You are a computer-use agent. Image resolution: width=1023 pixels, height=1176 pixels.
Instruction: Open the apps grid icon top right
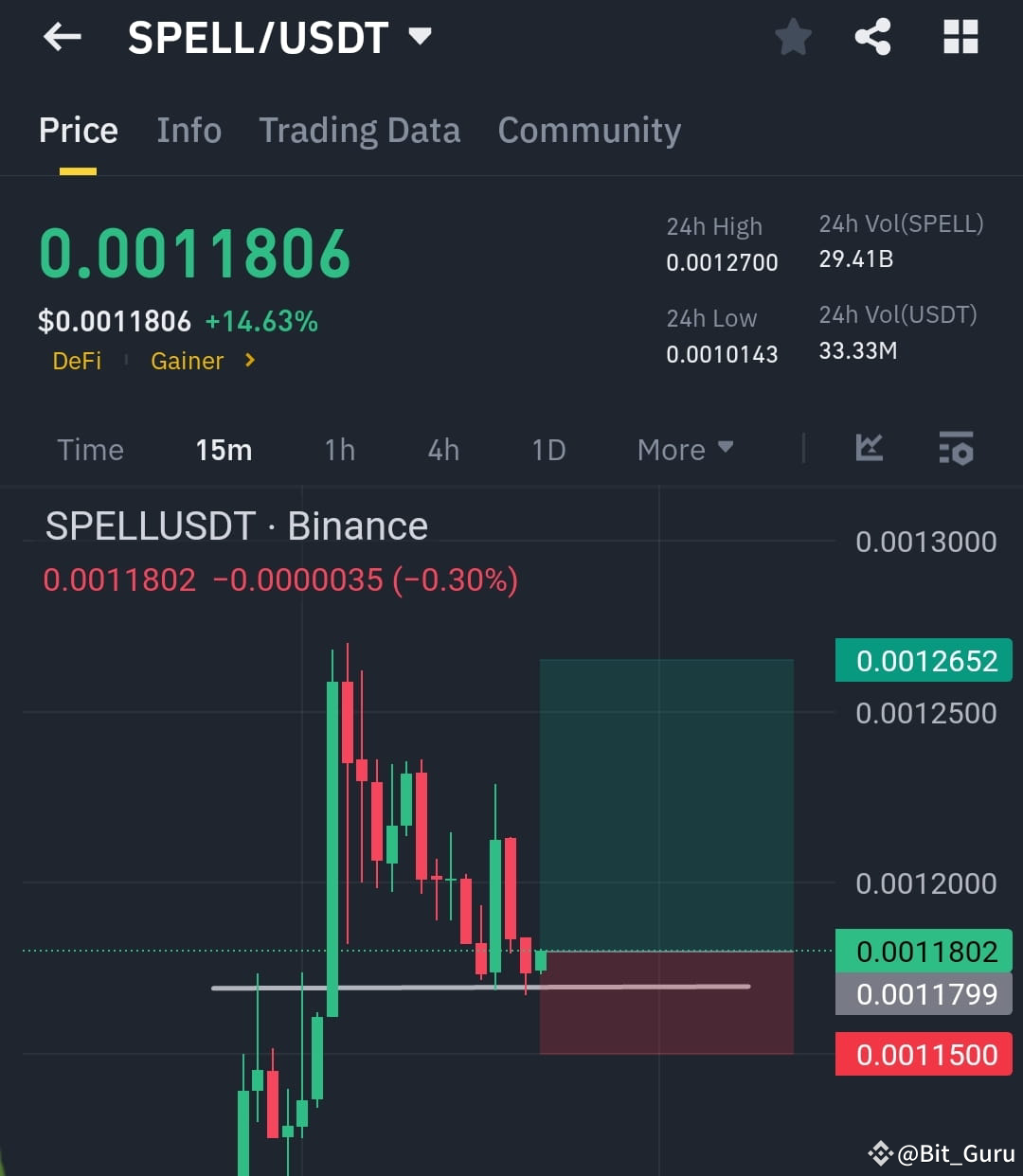coord(960,36)
